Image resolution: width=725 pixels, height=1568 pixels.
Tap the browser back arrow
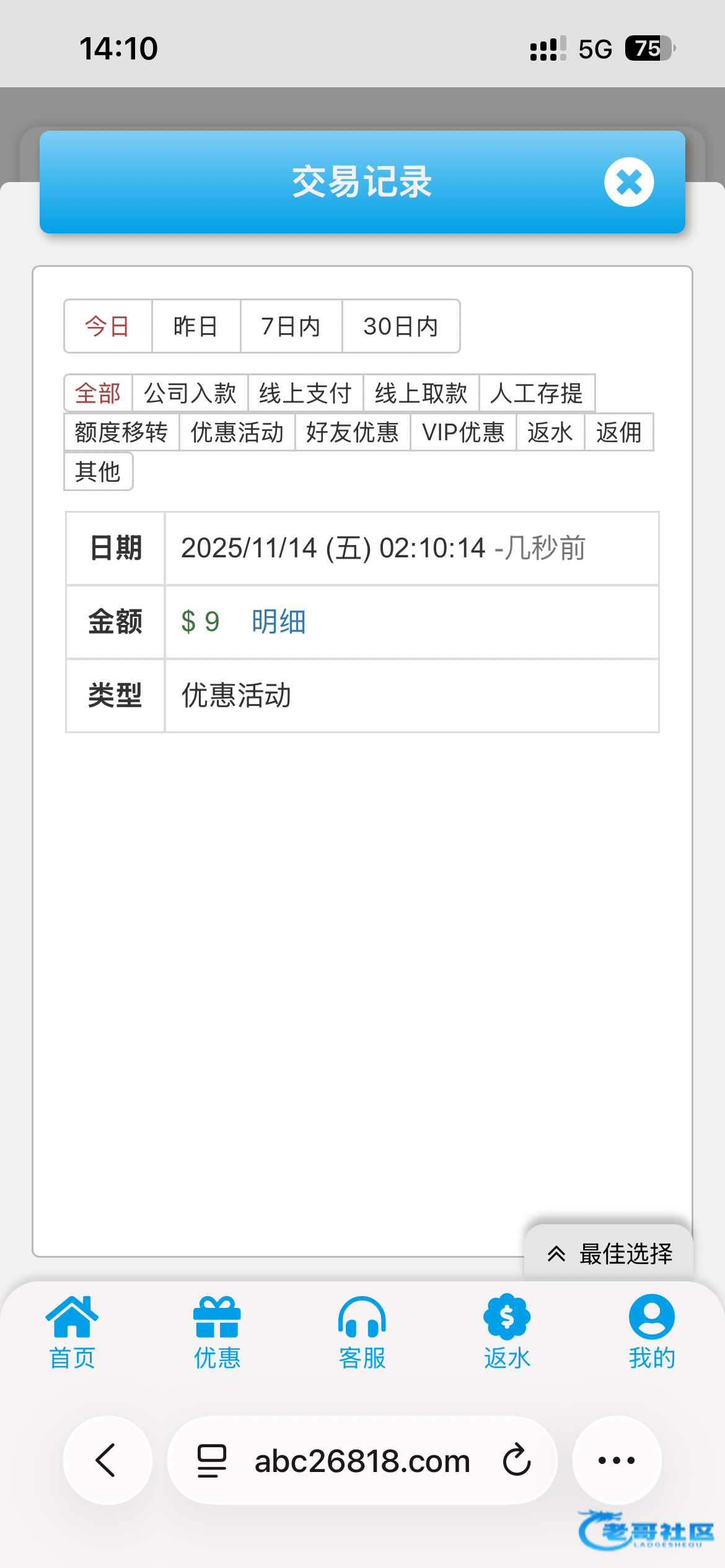107,1460
